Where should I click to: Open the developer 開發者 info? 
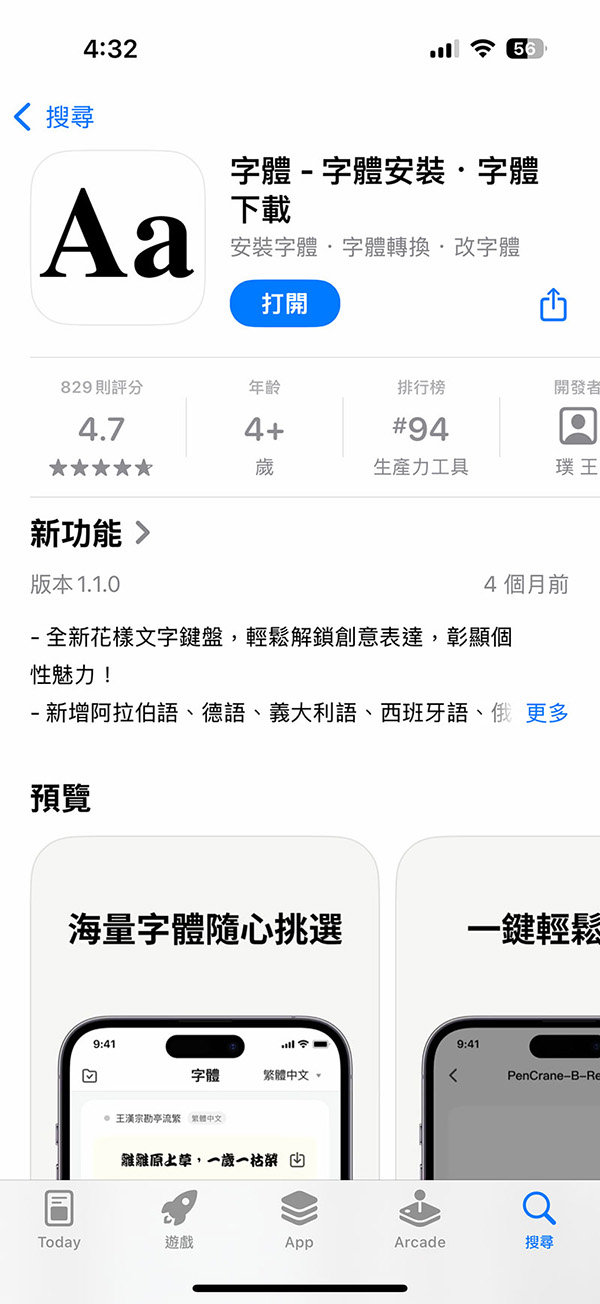(576, 428)
